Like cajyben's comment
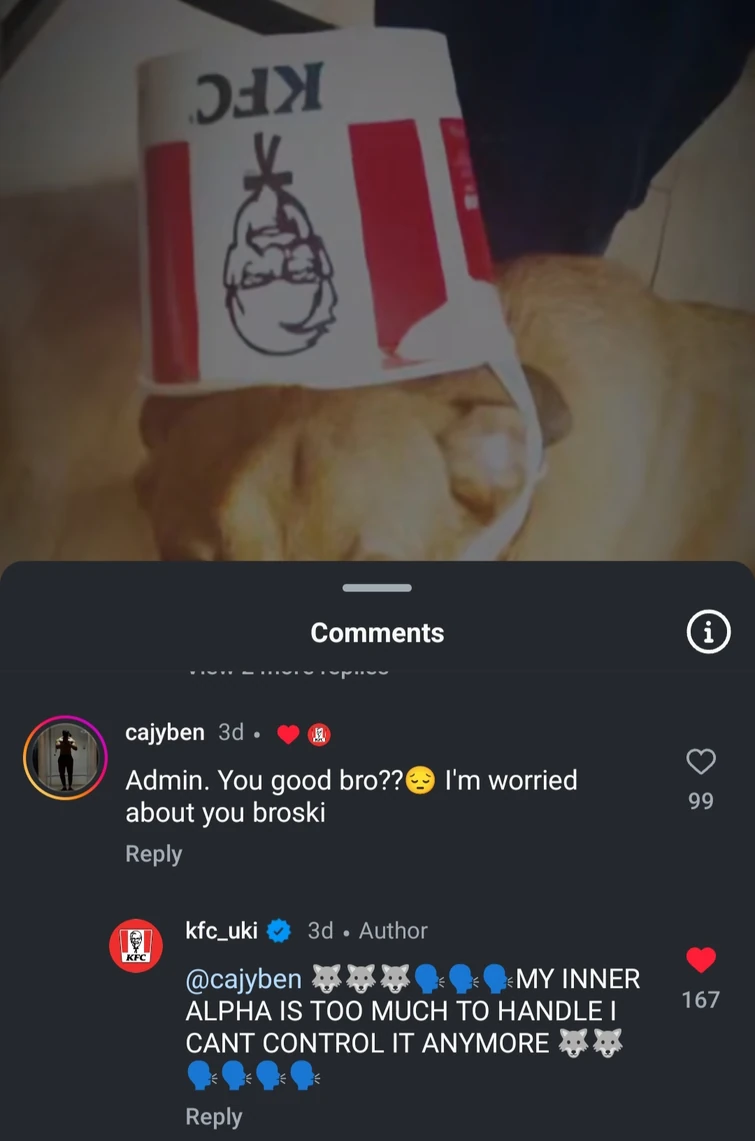755x1141 pixels. coord(701,762)
